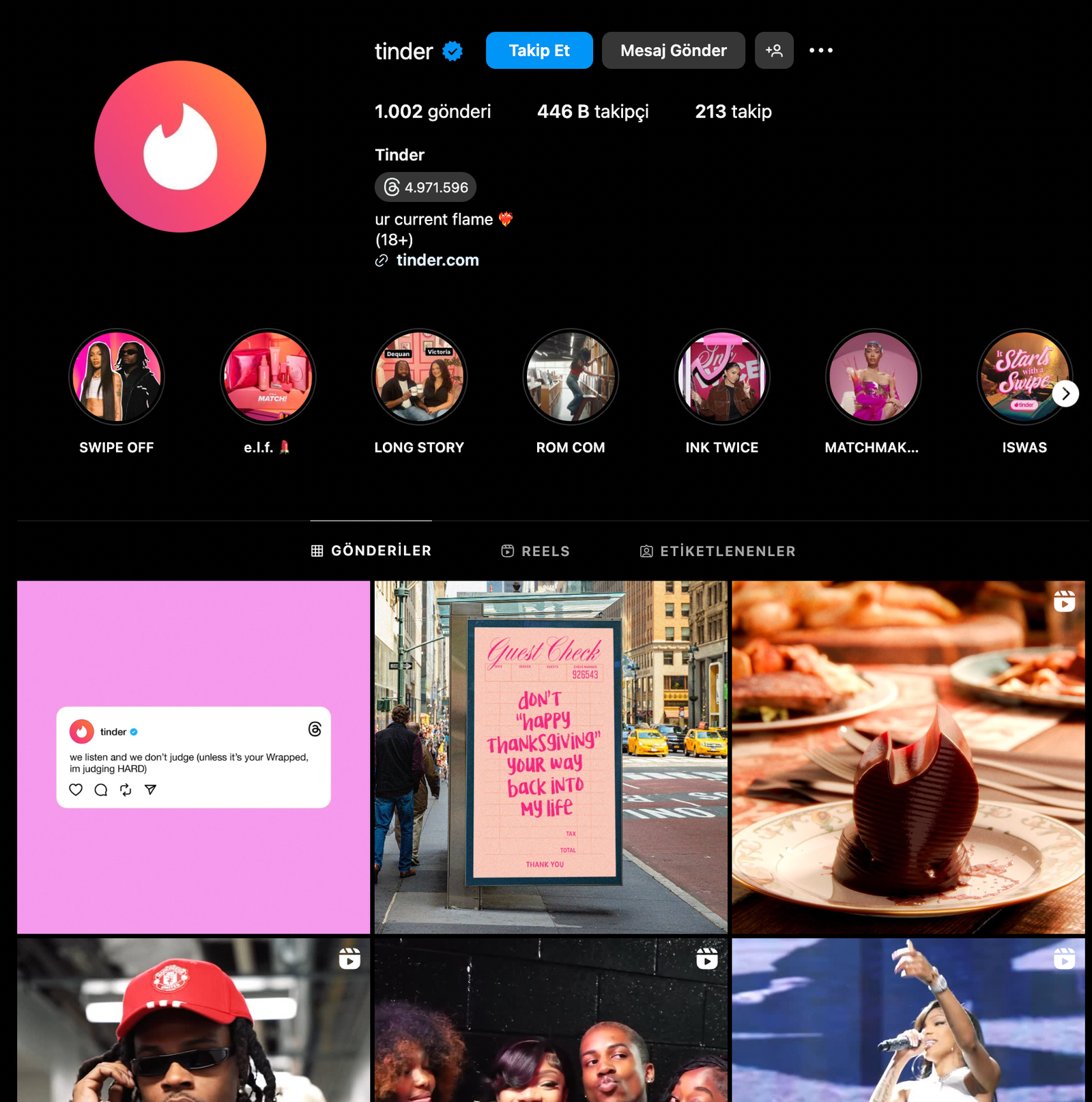1092x1102 pixels.
Task: Open SWIPE OFF story highlight
Action: click(117, 377)
